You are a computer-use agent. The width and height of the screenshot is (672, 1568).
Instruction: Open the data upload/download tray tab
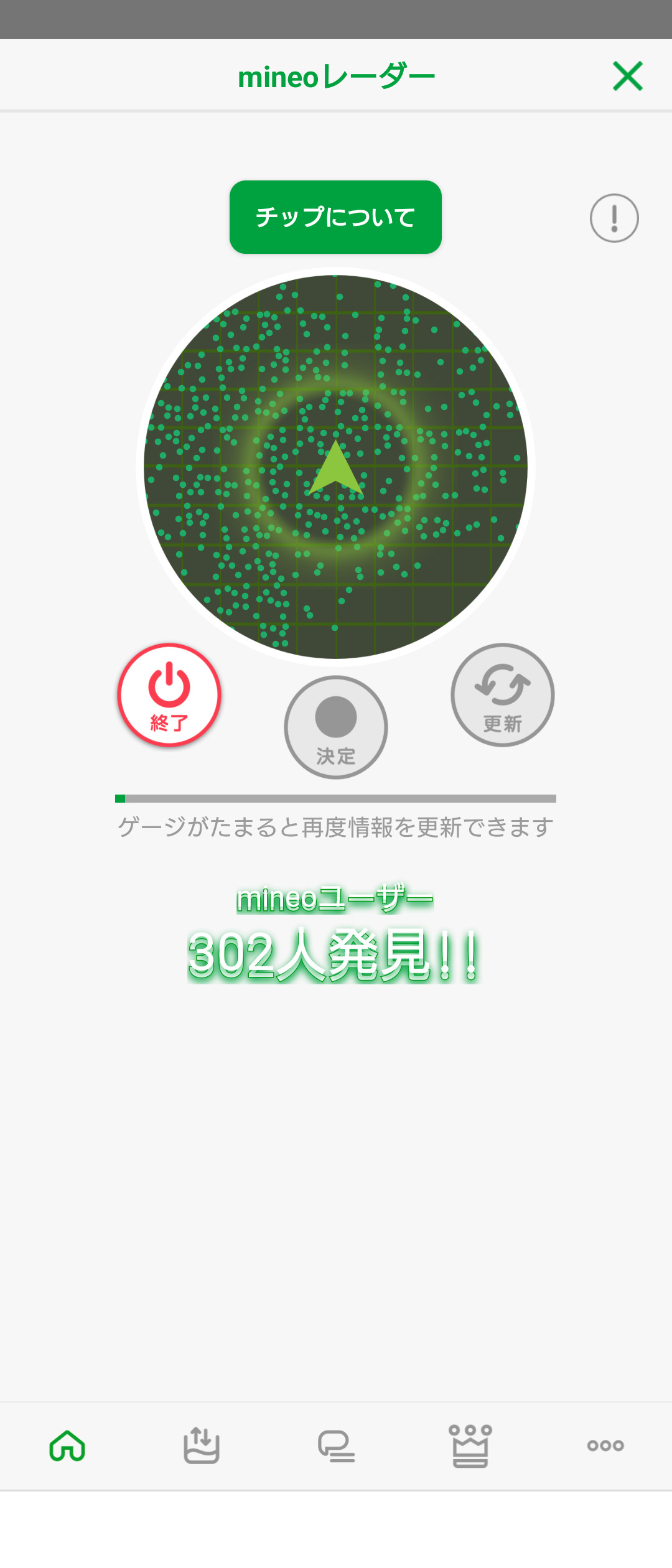coord(202,1445)
